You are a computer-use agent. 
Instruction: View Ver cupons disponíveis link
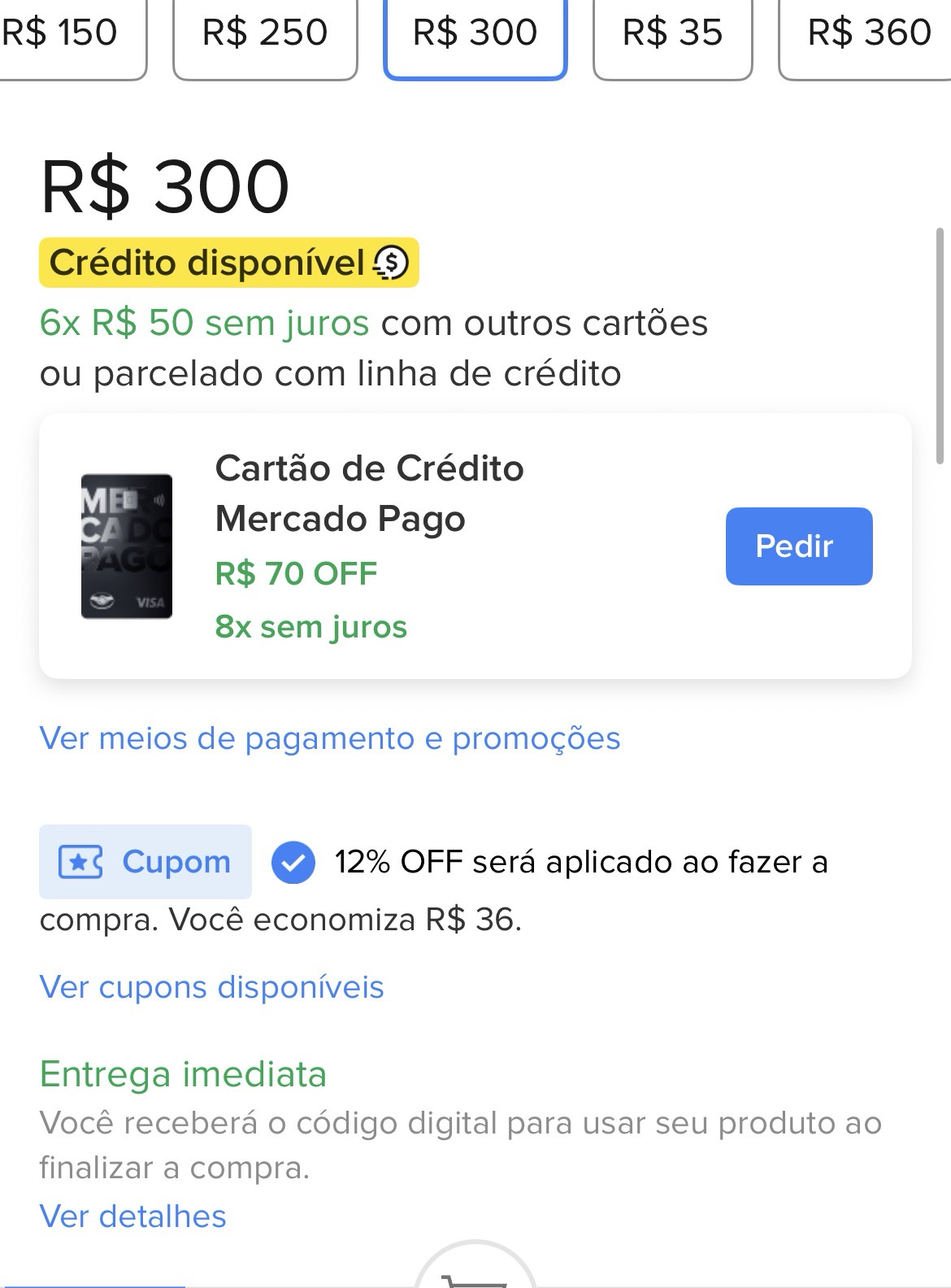click(x=211, y=987)
